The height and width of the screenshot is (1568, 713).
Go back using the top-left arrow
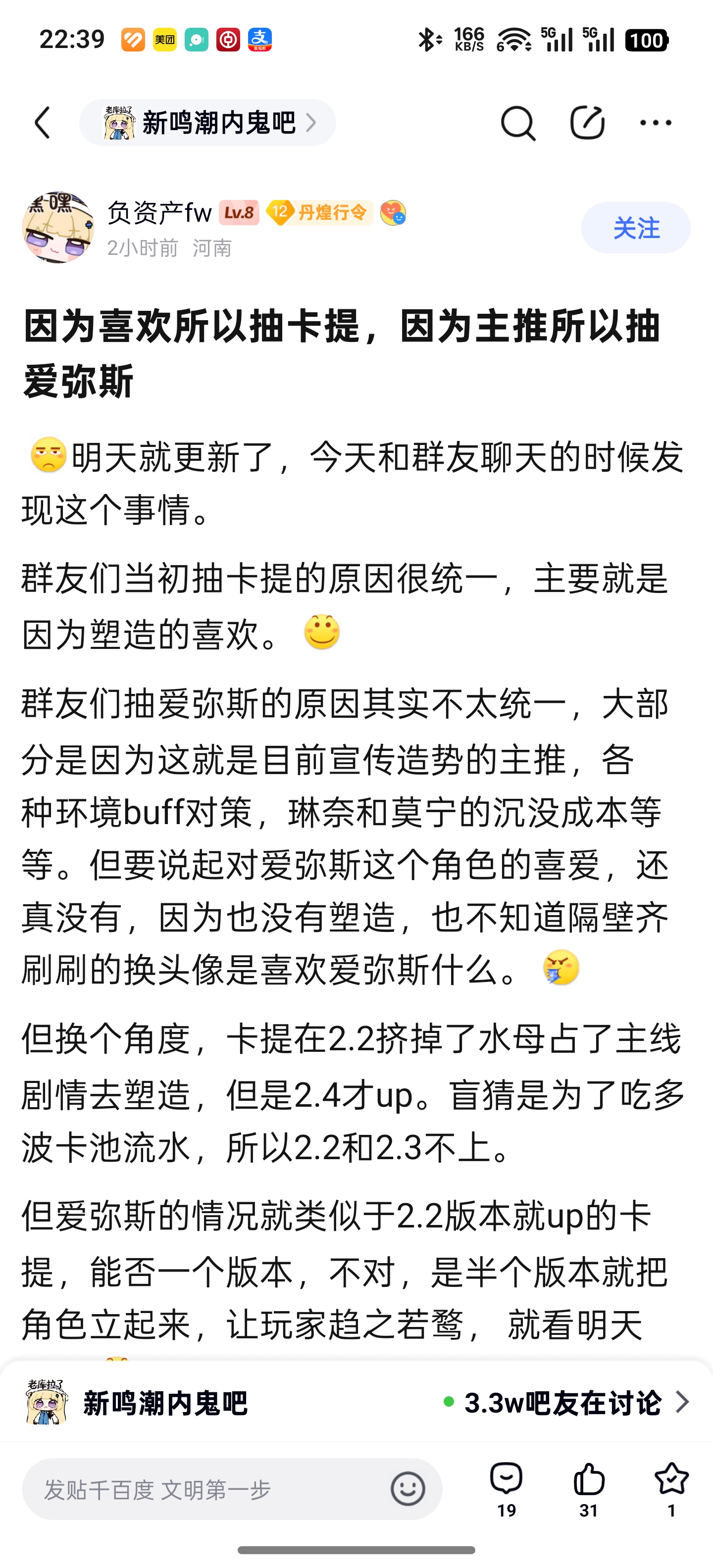[x=42, y=122]
